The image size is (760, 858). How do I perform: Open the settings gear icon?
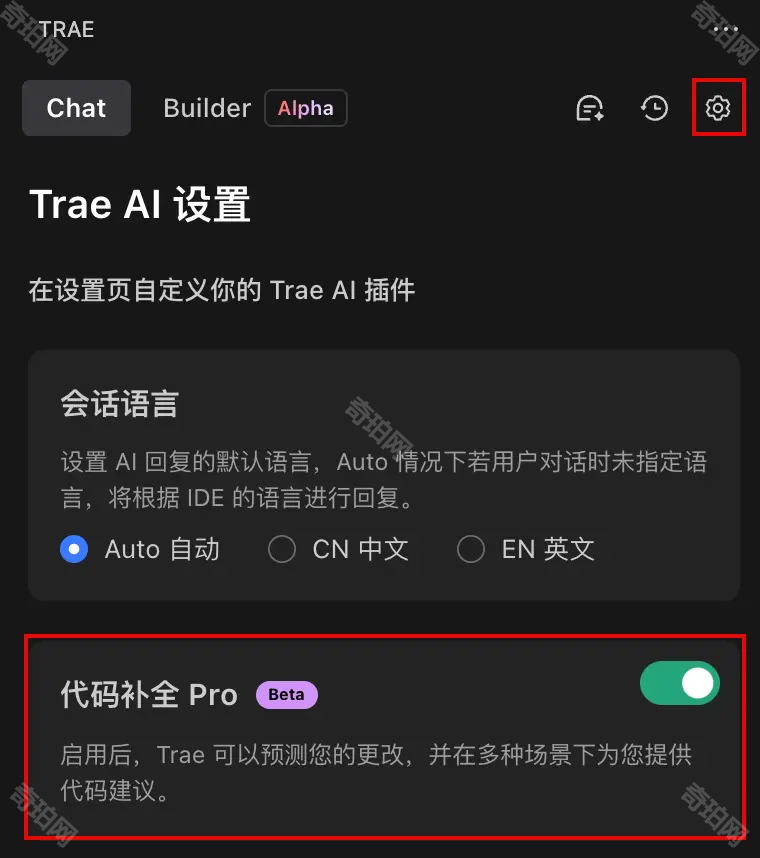718,108
